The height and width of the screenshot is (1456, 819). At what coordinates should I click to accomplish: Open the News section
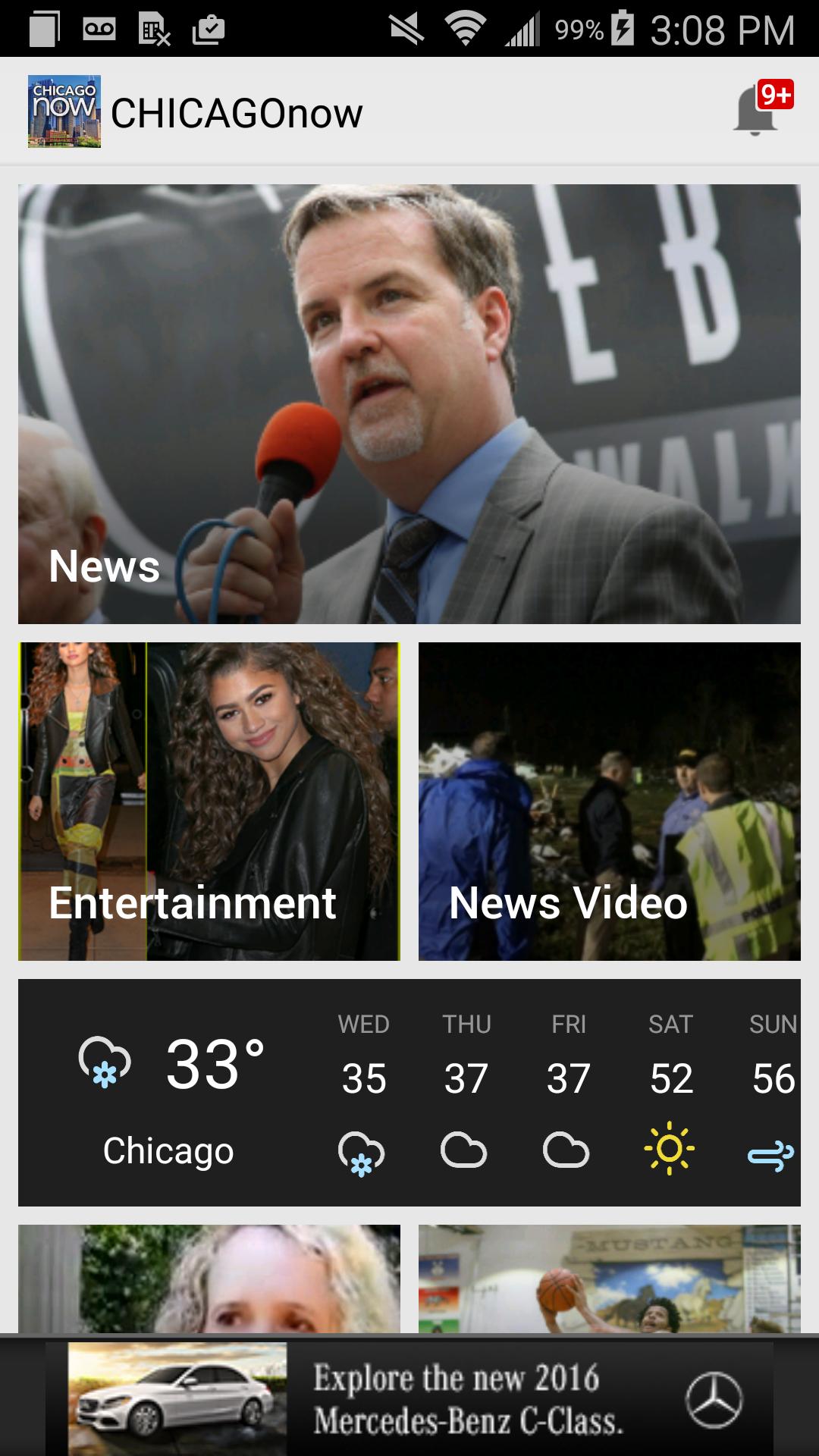pos(409,402)
